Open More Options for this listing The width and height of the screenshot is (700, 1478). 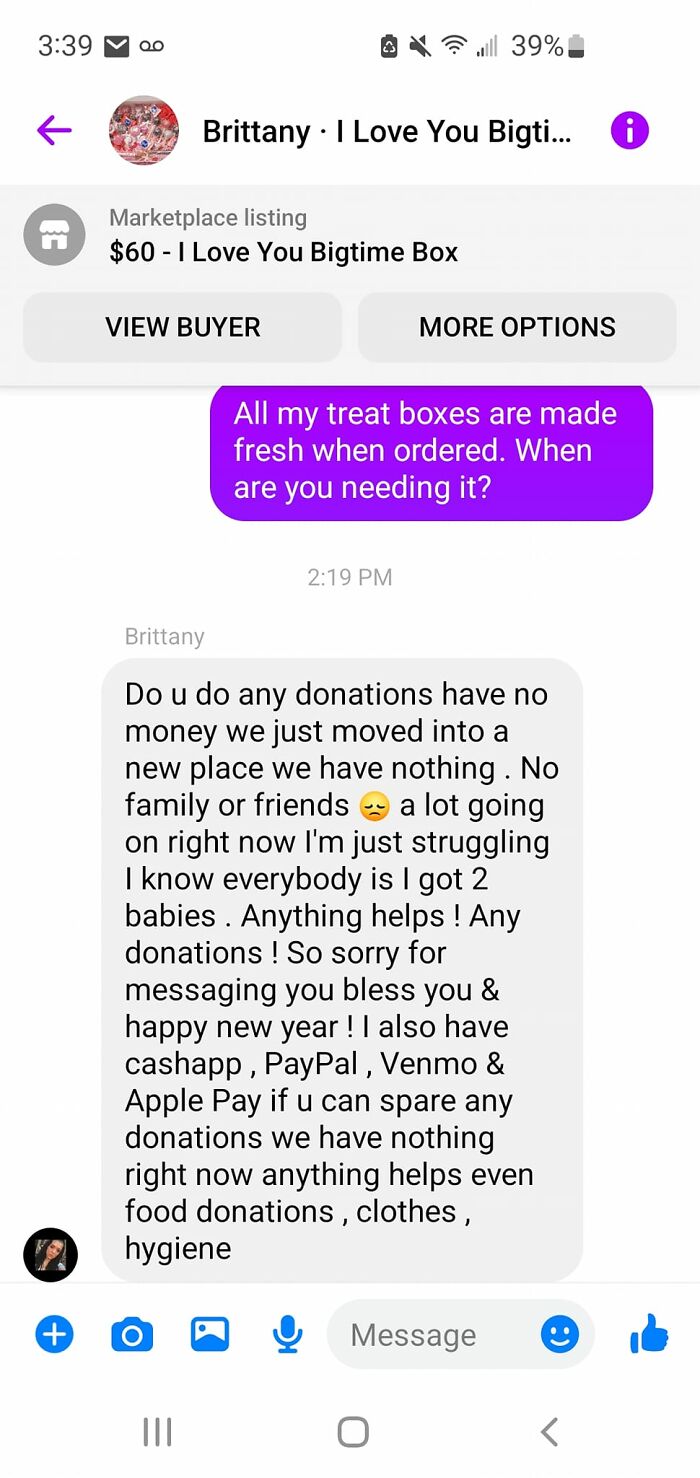[x=517, y=327]
